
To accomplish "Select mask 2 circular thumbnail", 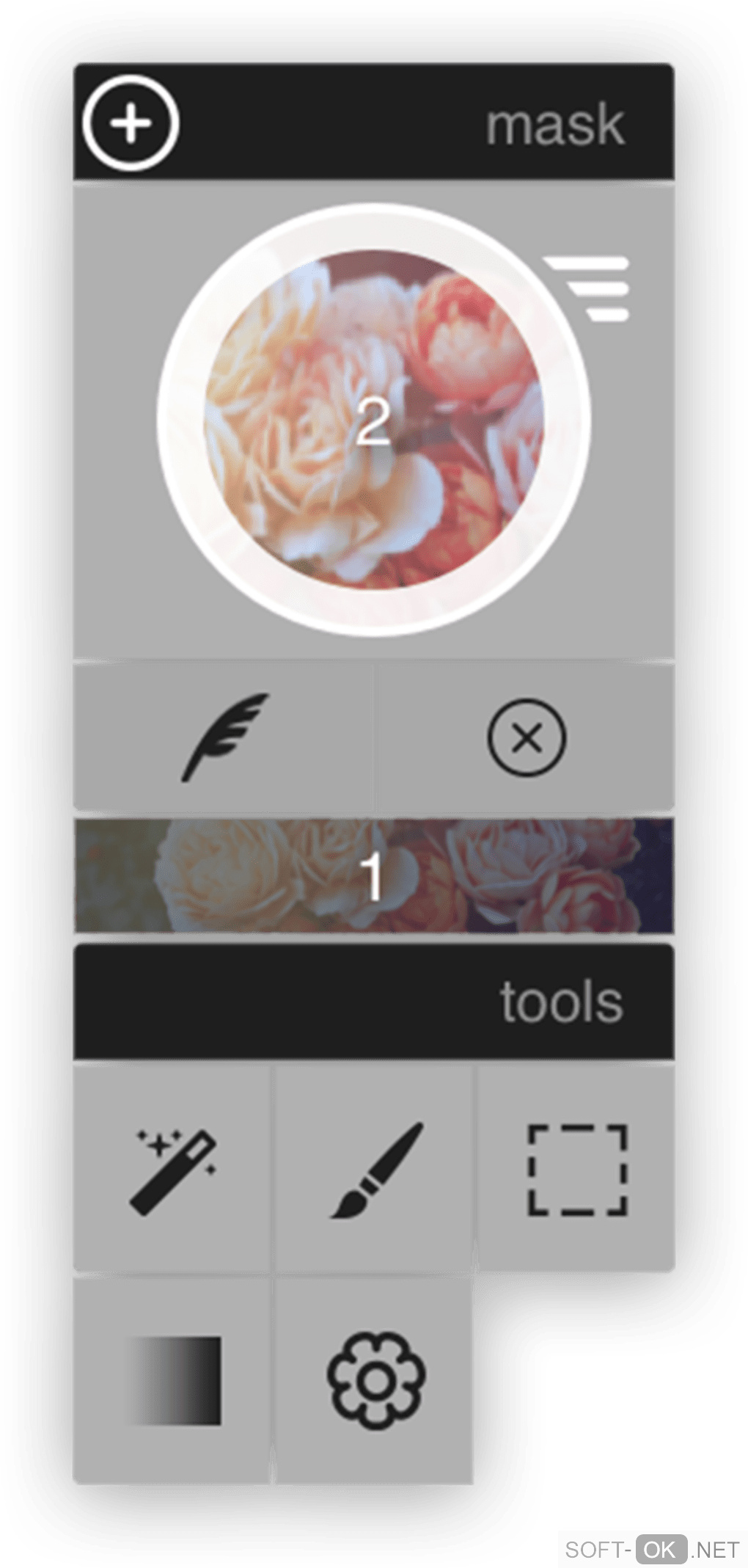I will (373, 422).
